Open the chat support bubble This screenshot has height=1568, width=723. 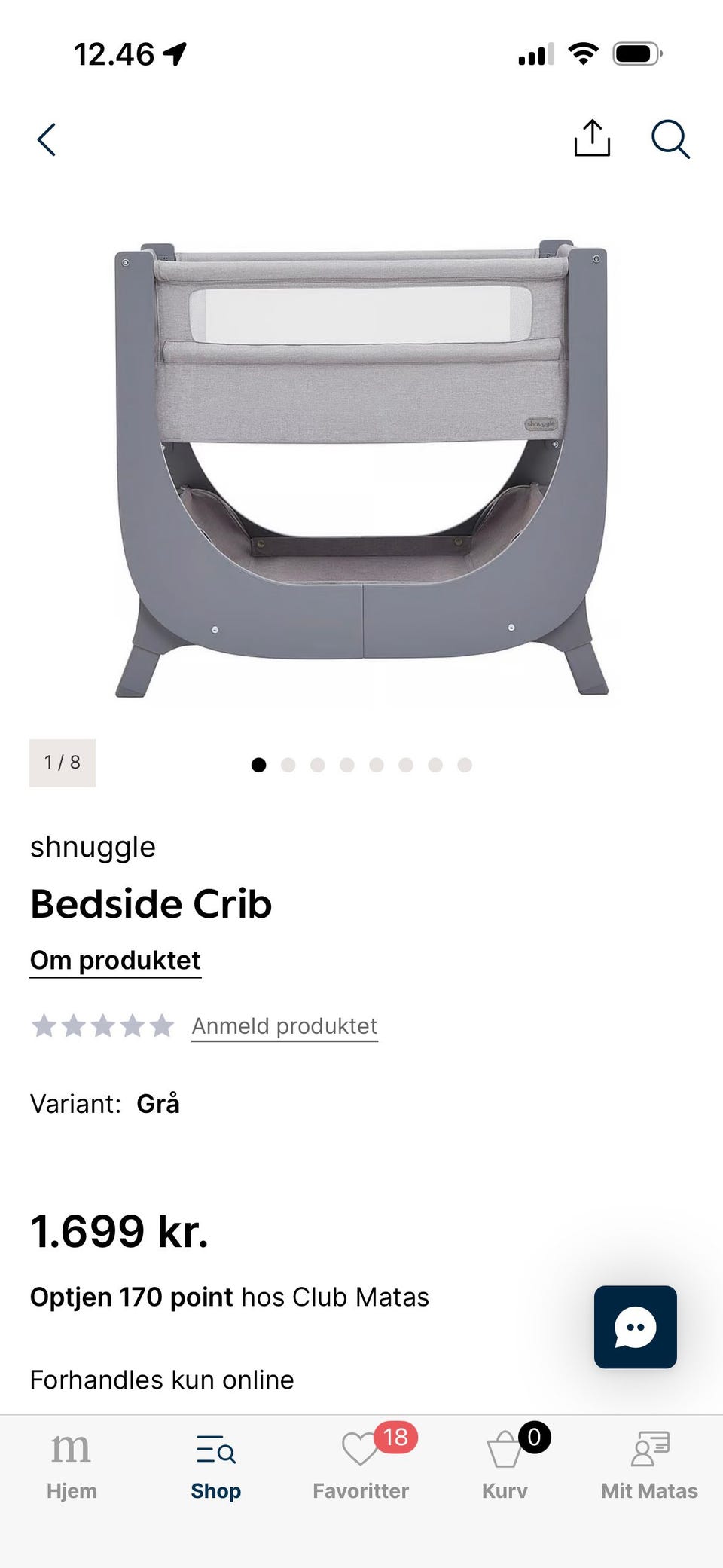click(635, 1327)
